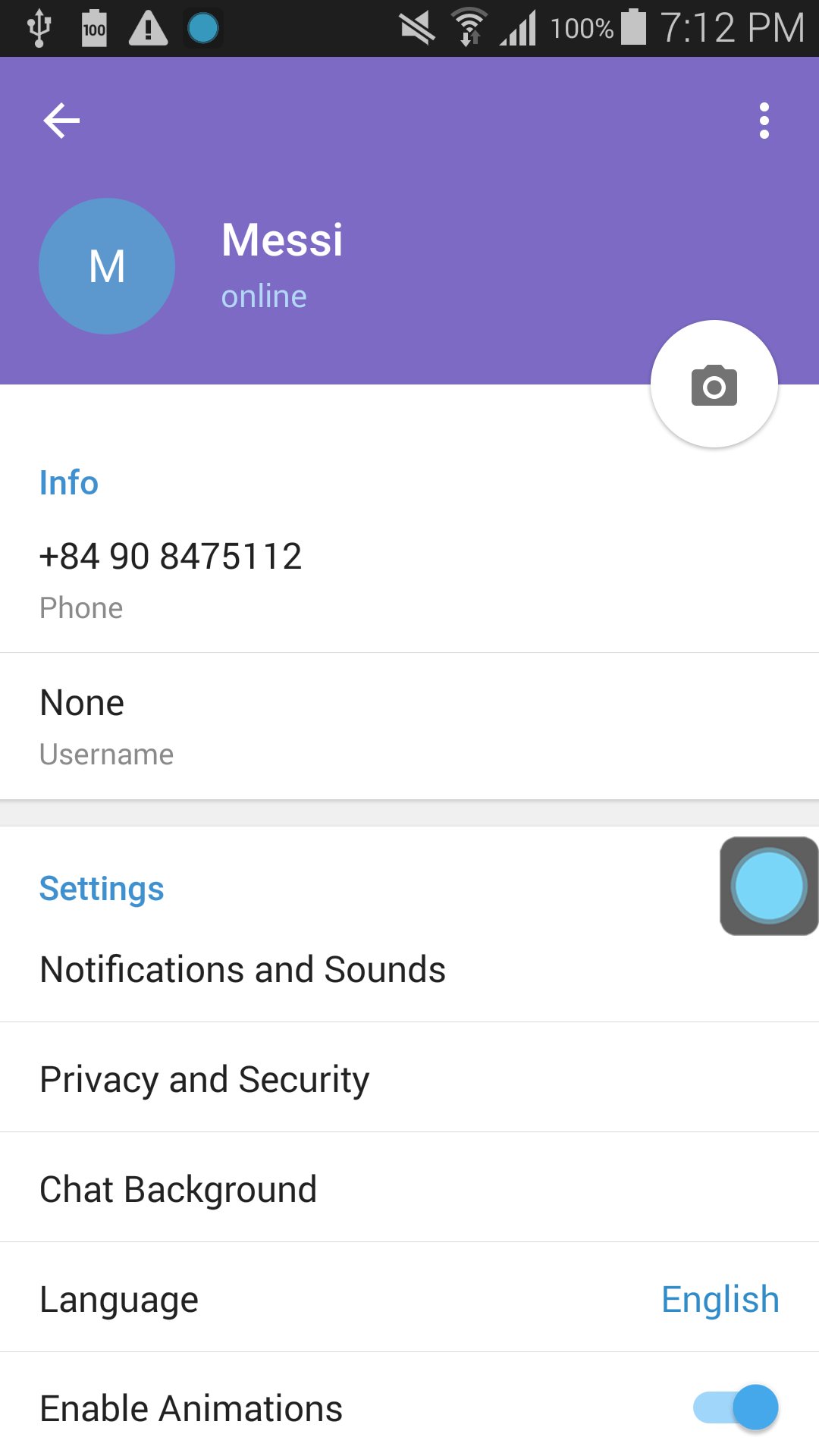
Task: Select the Settings section header
Action: 102,888
